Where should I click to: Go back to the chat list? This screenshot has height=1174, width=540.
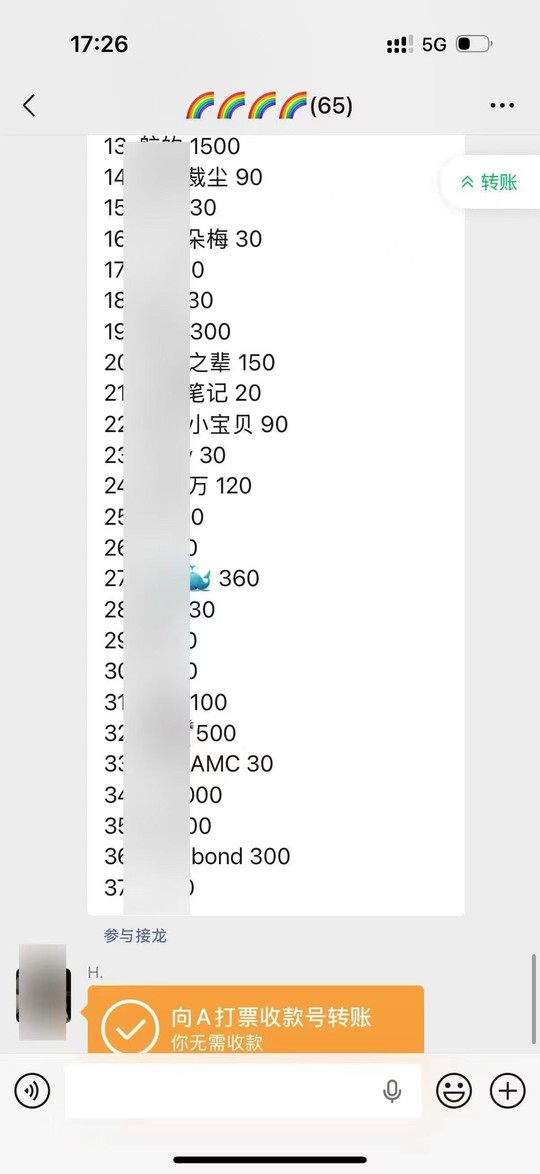[x=29, y=106]
